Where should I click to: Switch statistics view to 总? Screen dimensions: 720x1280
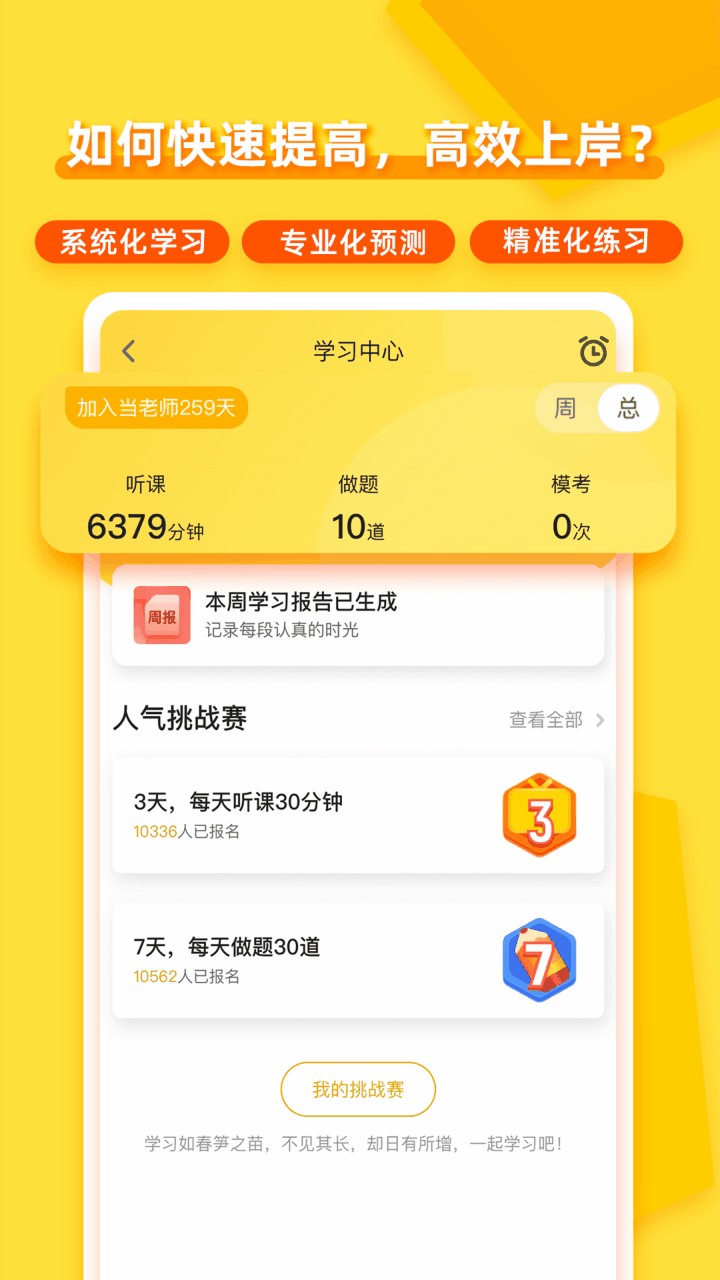click(x=627, y=407)
